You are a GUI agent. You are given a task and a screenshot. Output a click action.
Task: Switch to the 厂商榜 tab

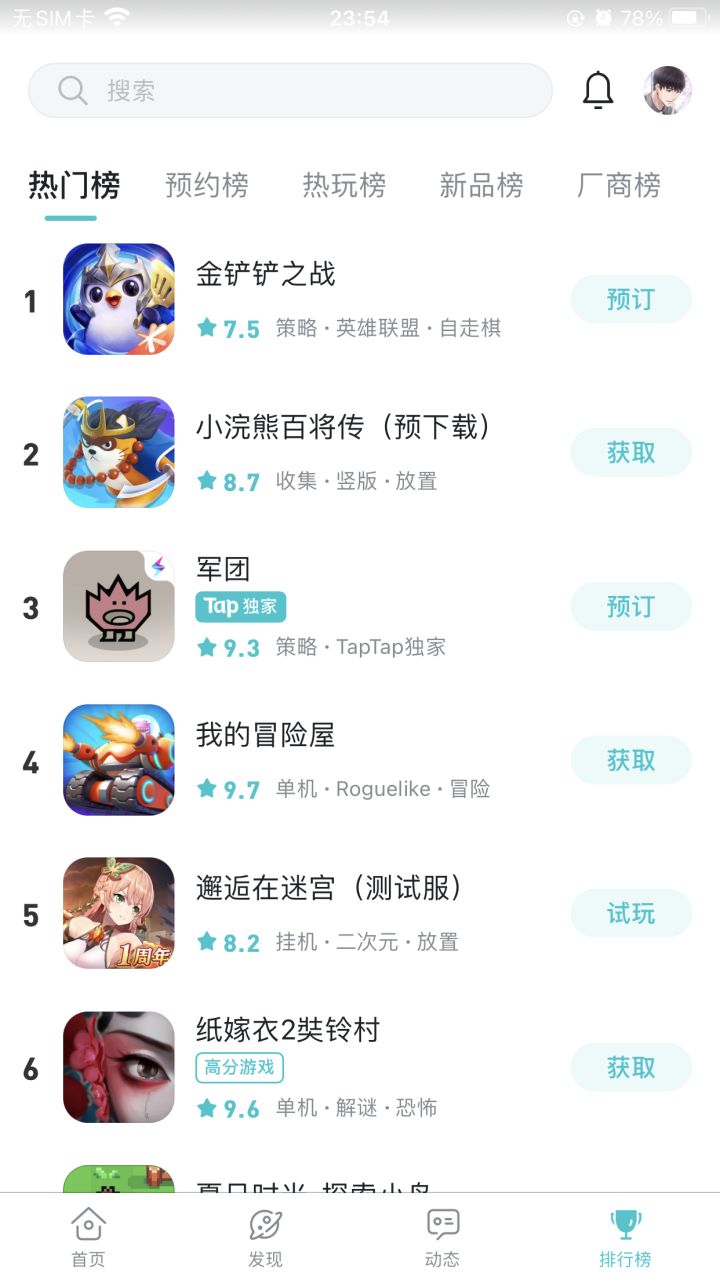tap(619, 185)
